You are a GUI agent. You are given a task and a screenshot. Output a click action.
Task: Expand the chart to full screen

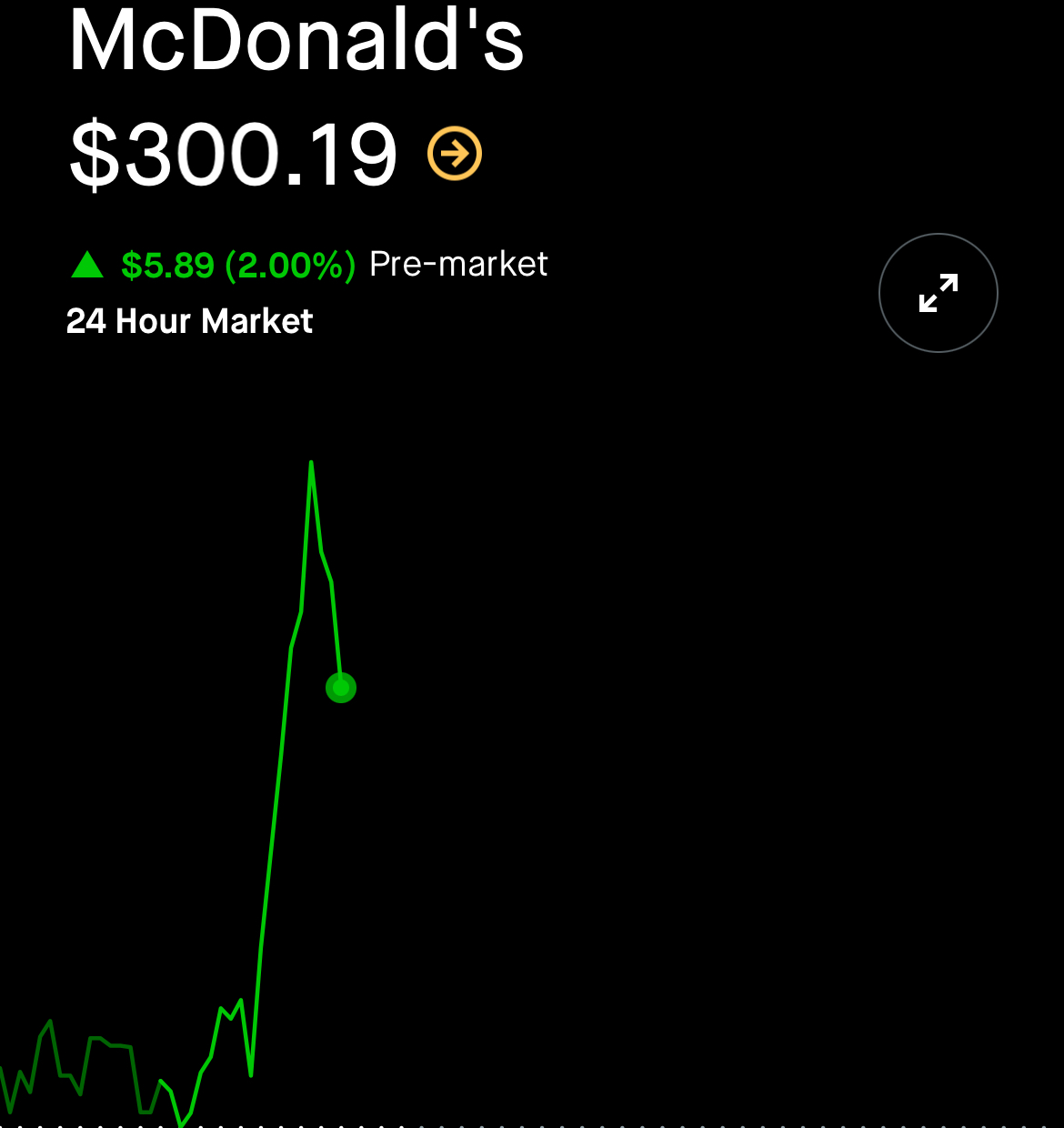point(938,293)
